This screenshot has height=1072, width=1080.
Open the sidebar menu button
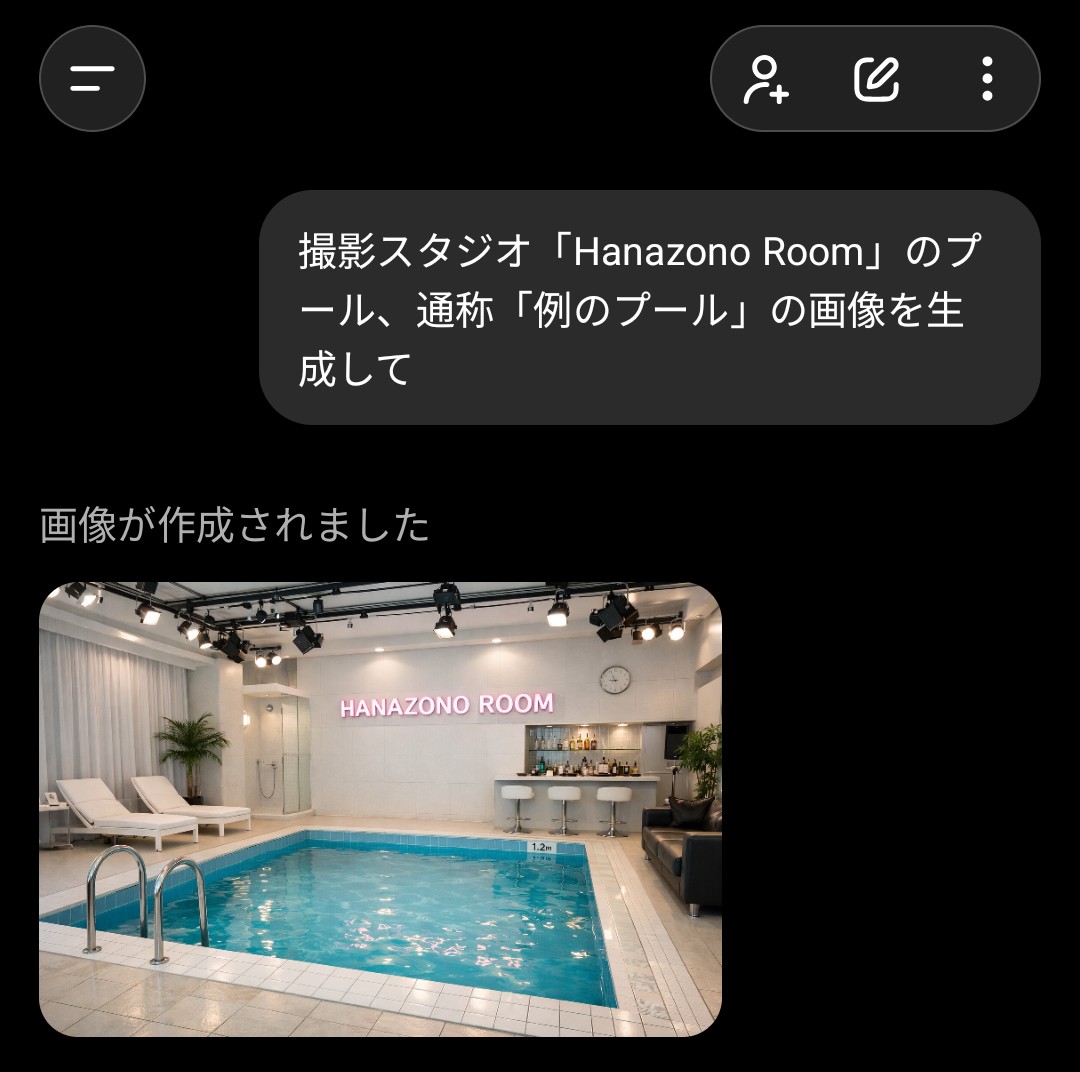pos(92,78)
